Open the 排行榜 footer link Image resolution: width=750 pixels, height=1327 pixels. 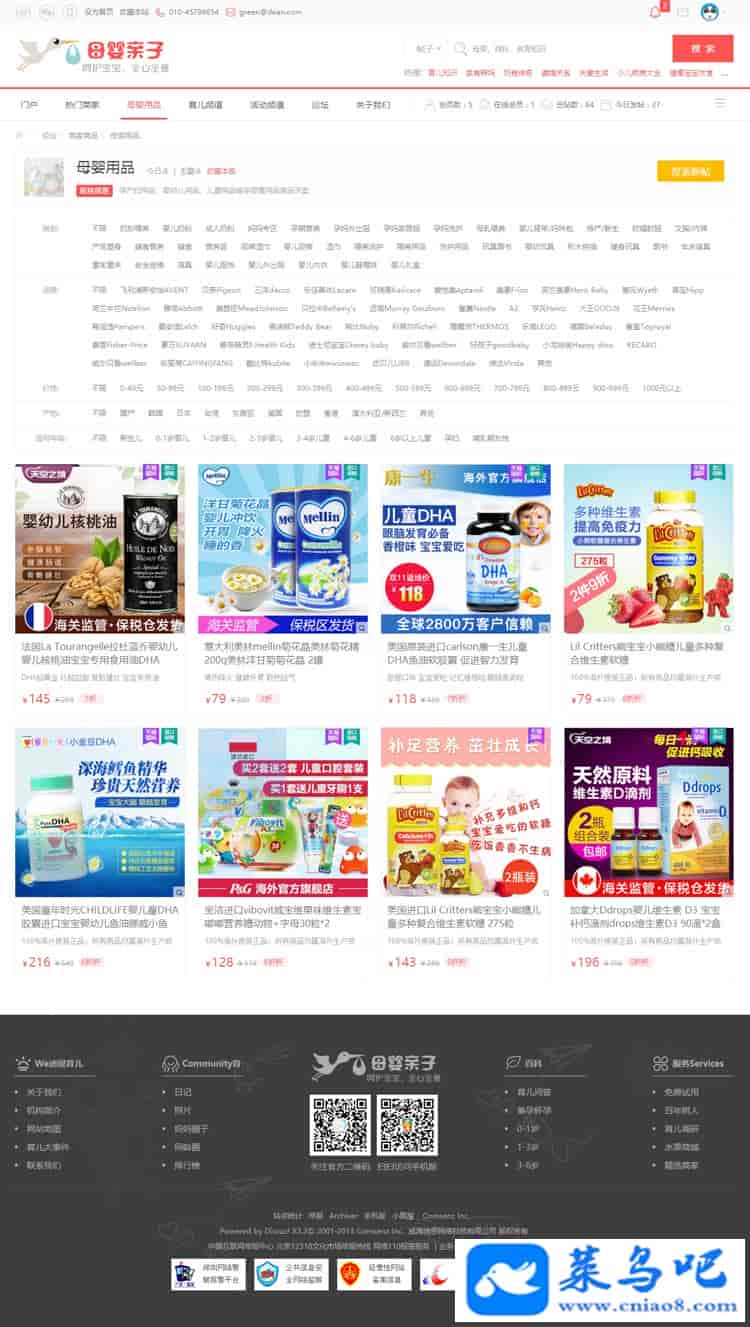187,1165
